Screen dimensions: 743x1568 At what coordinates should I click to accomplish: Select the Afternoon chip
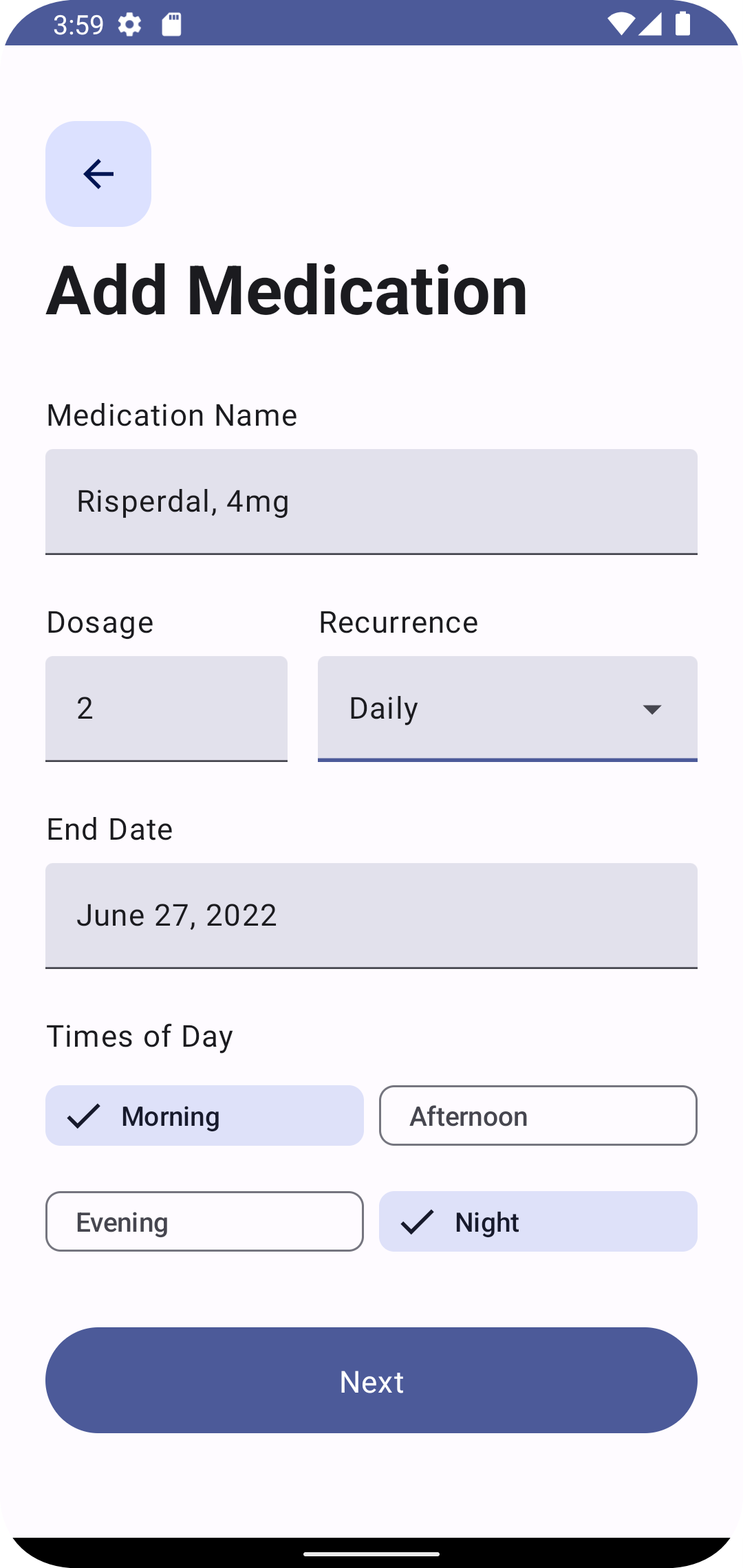pos(538,1115)
